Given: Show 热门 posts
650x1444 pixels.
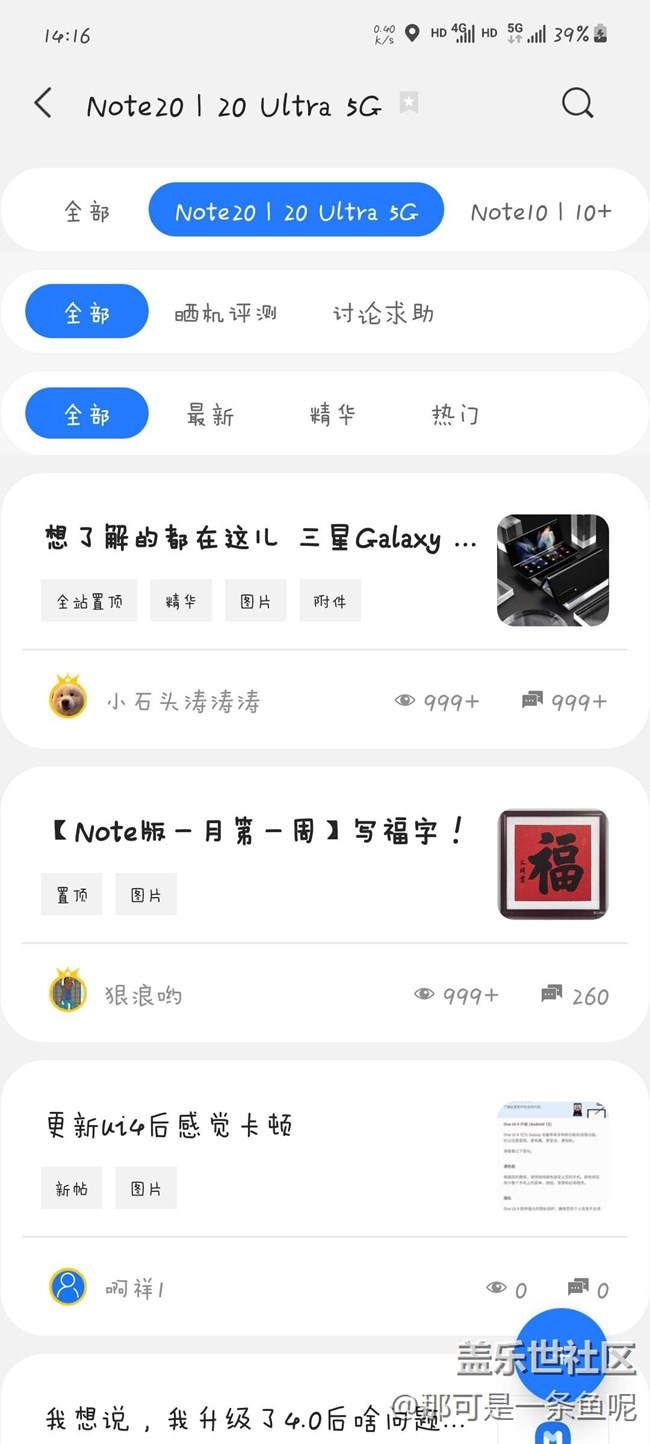Looking at the screenshot, I should (x=455, y=415).
